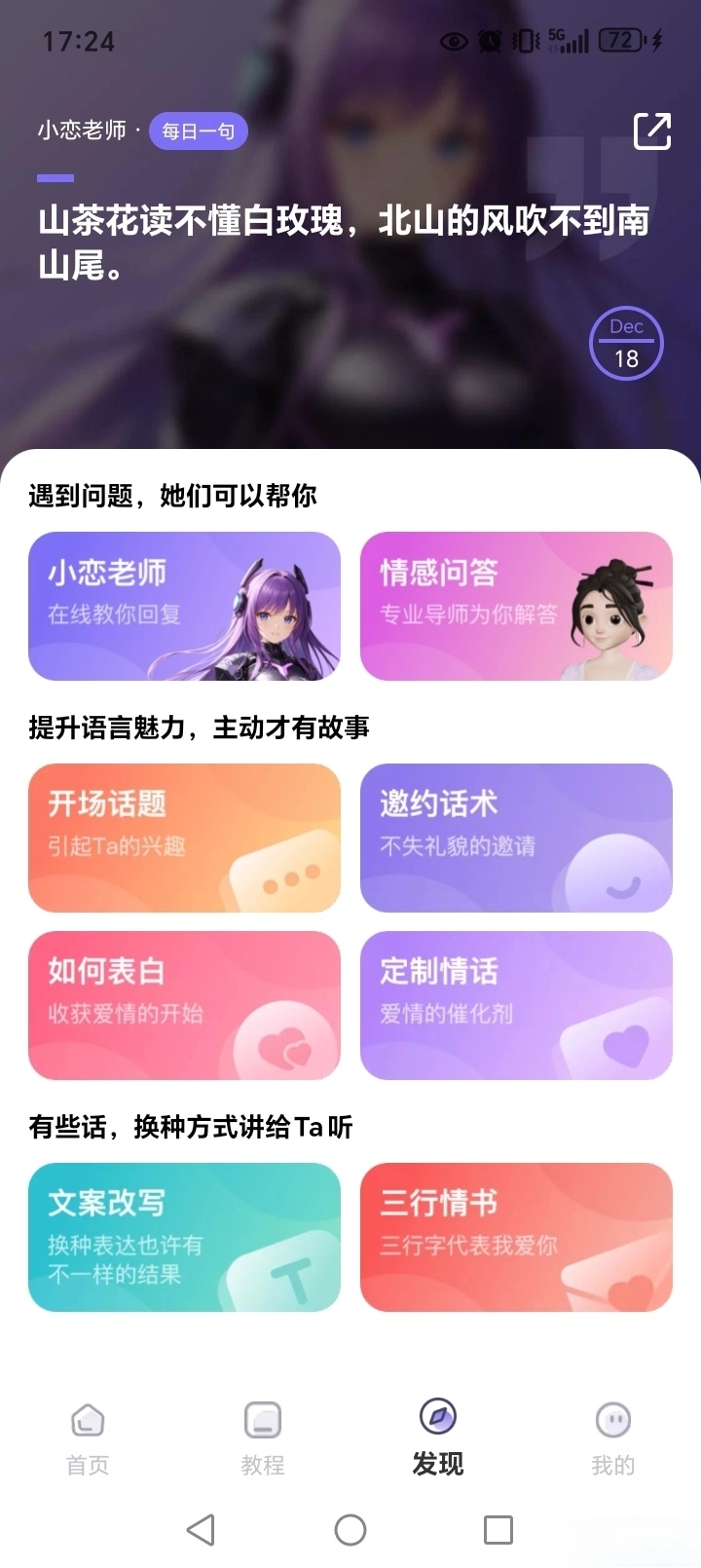This screenshot has height=1568, width=701.
Task: Open the 情感问答 card
Action: (516, 606)
